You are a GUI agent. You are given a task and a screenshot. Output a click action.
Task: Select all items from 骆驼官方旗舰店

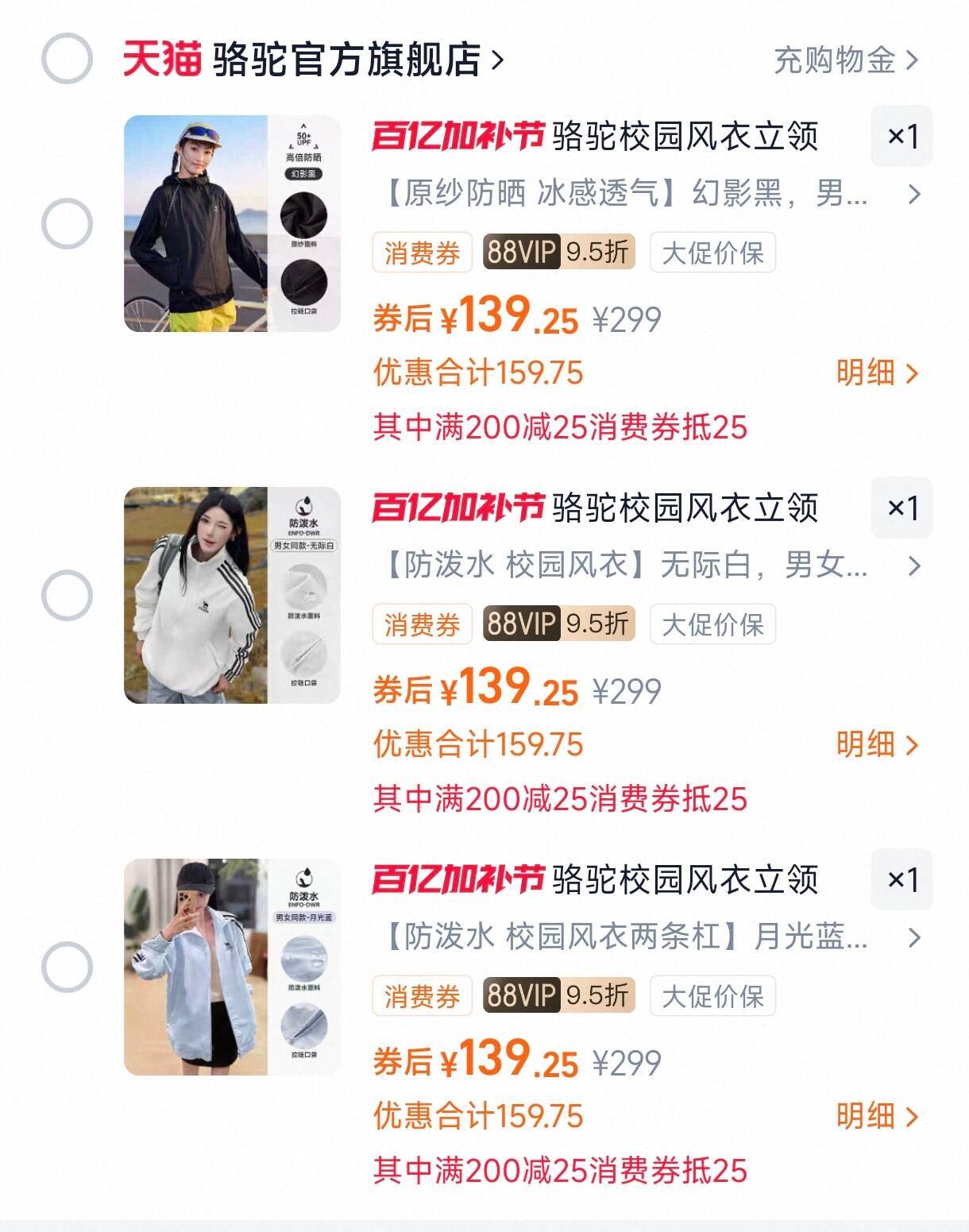(67, 59)
